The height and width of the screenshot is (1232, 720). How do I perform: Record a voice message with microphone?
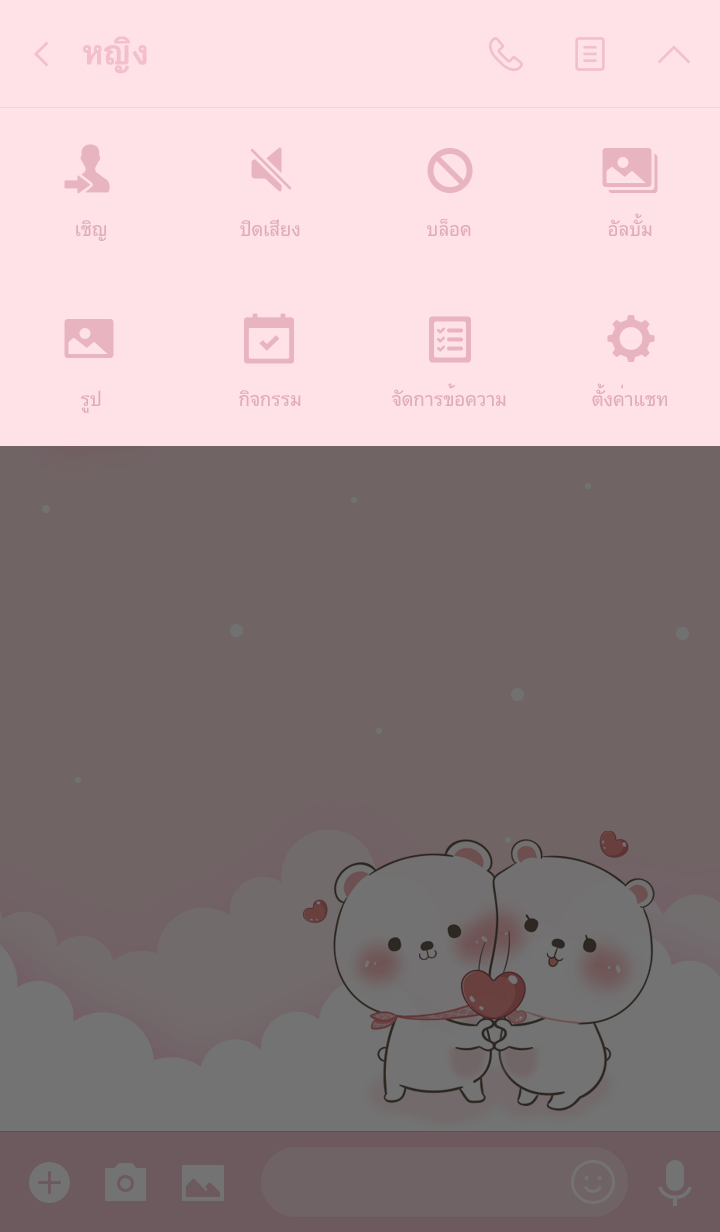click(x=674, y=1182)
